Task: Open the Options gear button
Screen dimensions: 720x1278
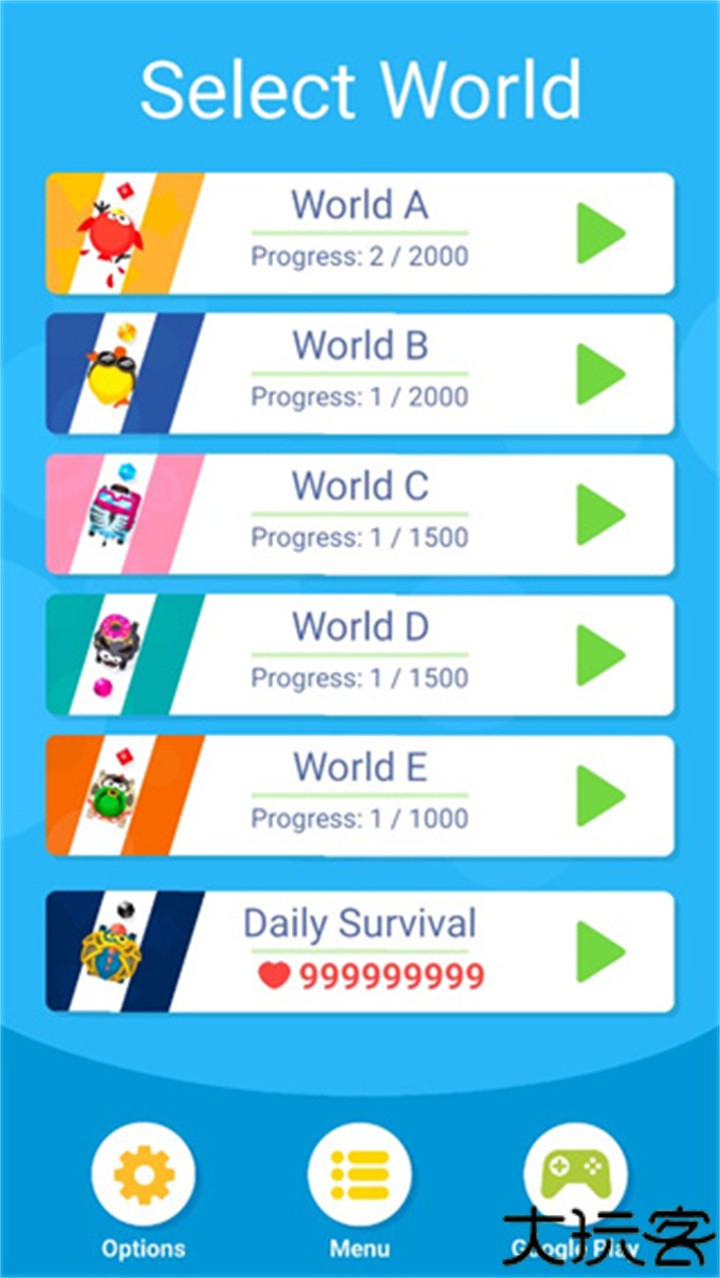Action: 143,1175
